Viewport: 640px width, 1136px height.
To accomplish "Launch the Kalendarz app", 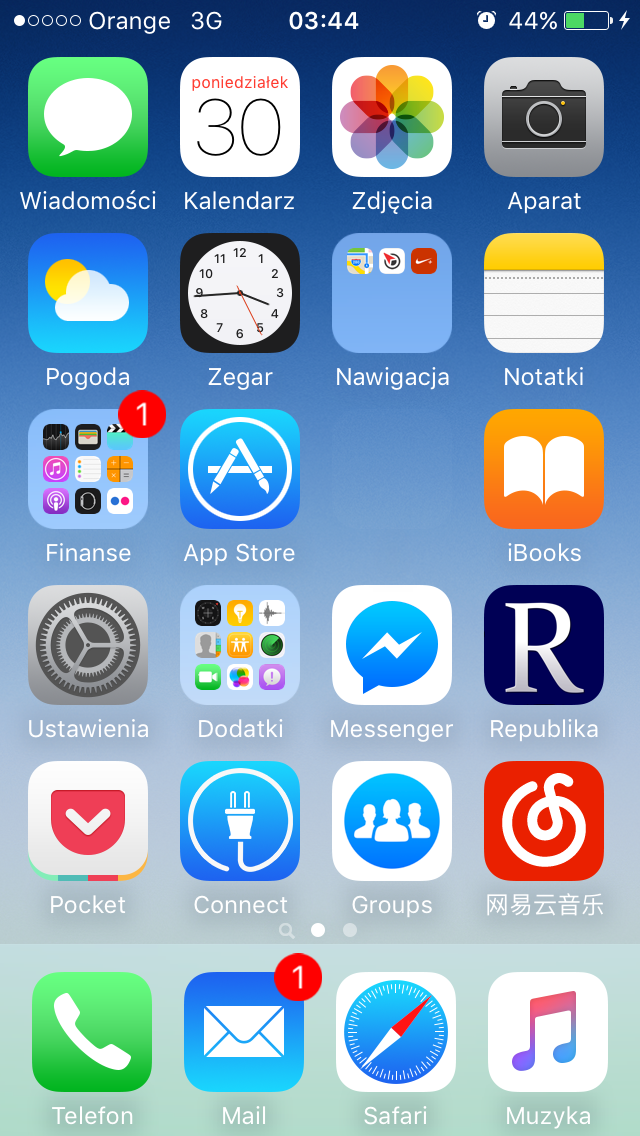I will (x=240, y=117).
